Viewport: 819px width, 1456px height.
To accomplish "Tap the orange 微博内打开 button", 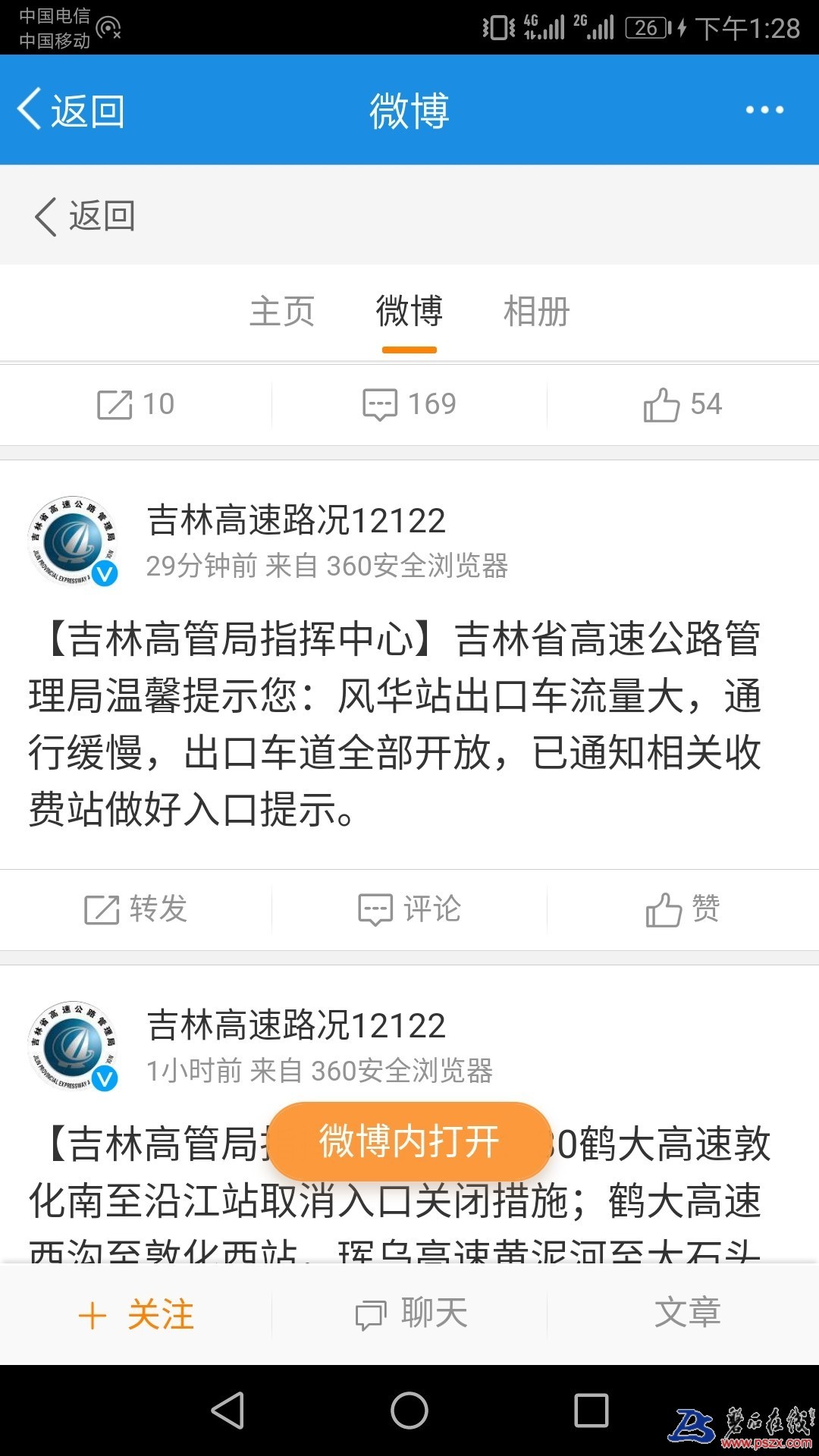I will coord(409,1141).
